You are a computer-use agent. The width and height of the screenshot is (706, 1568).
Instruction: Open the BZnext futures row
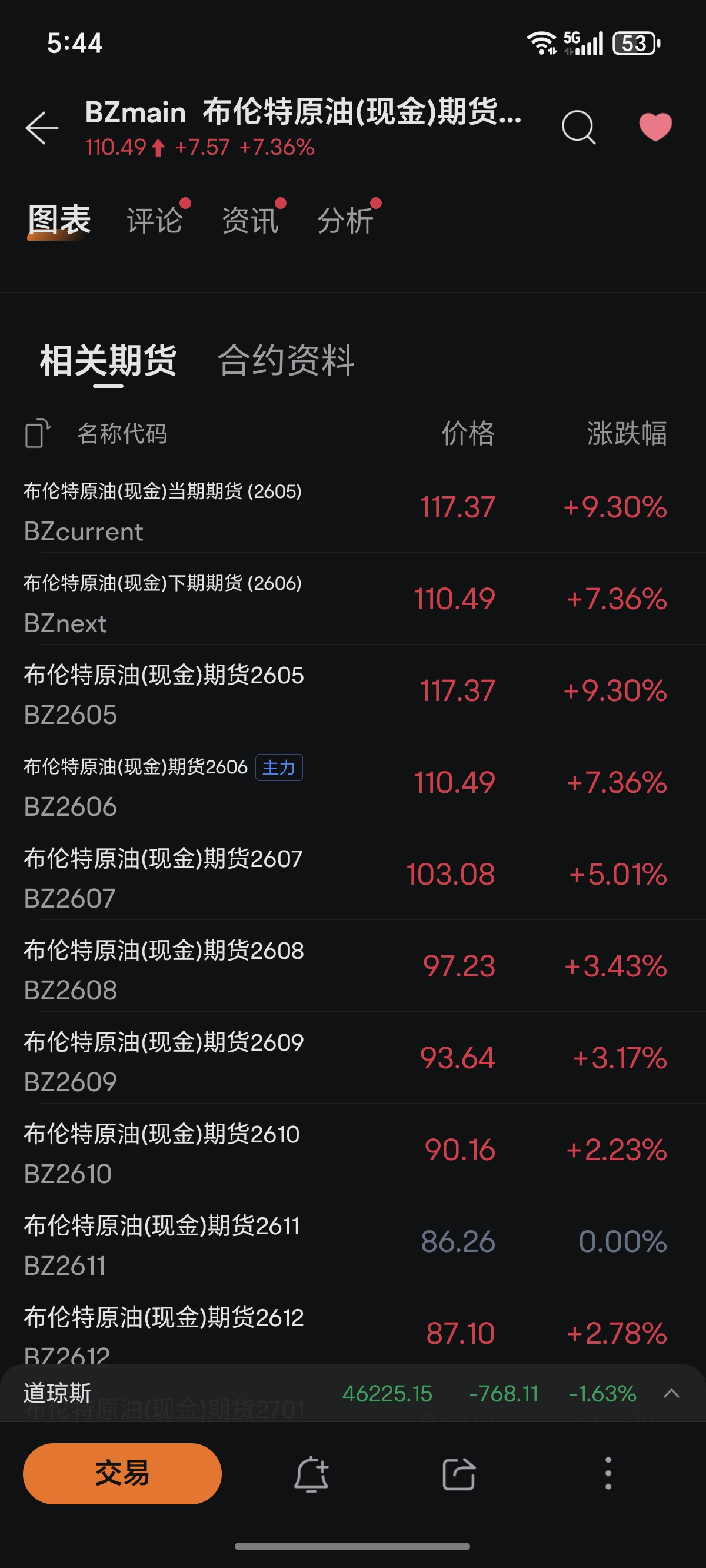(341, 601)
